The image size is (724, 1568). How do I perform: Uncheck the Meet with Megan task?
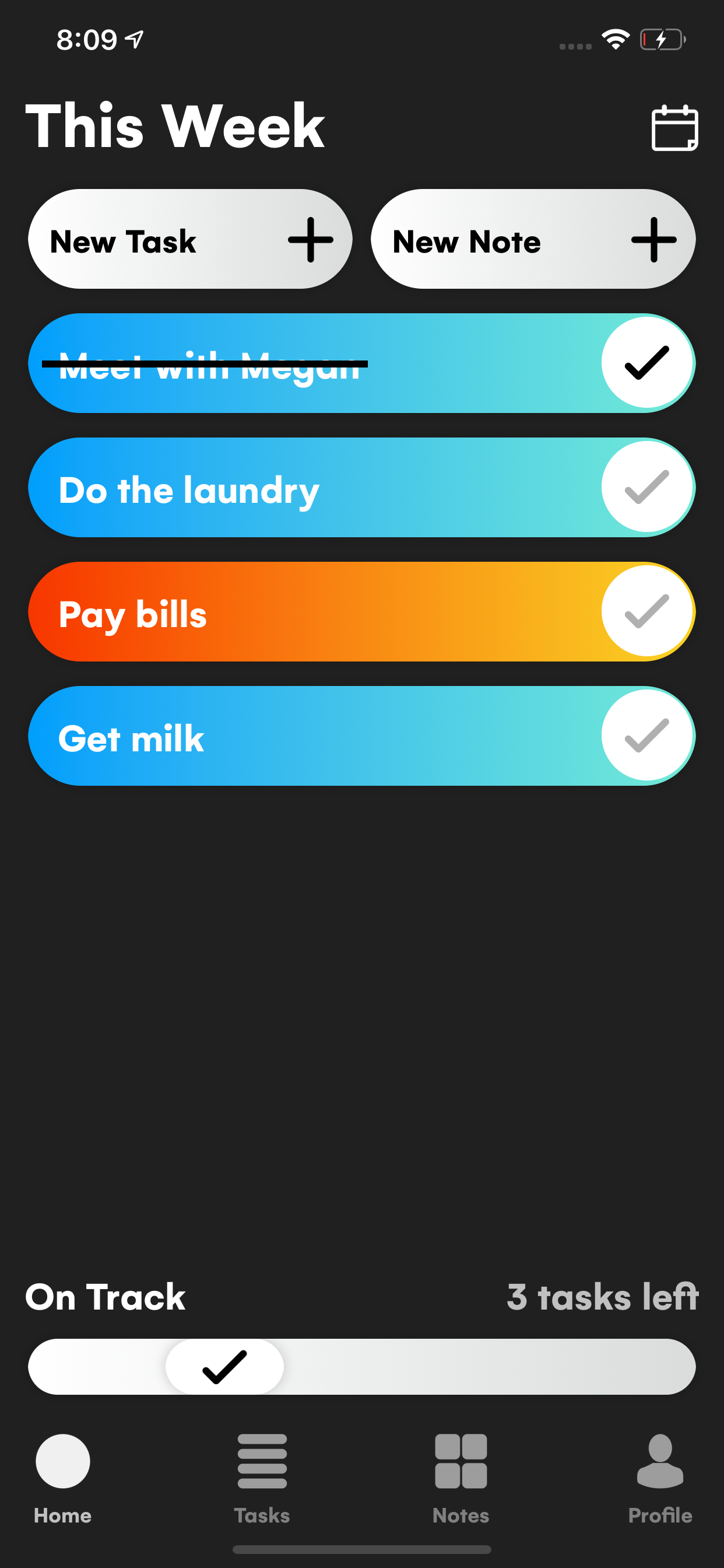pyautogui.click(x=646, y=363)
